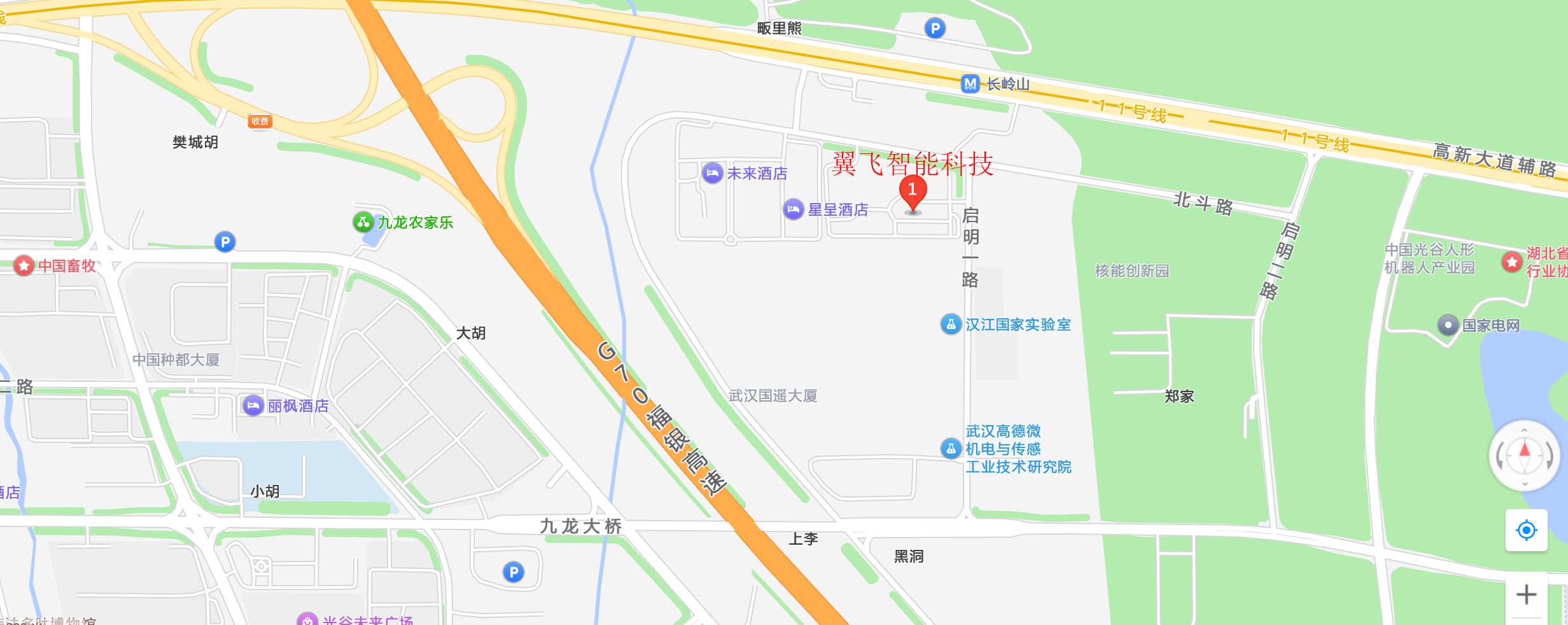View 九龙农家乐 place details
Viewport: 1568px width, 625px height.
pos(363,222)
